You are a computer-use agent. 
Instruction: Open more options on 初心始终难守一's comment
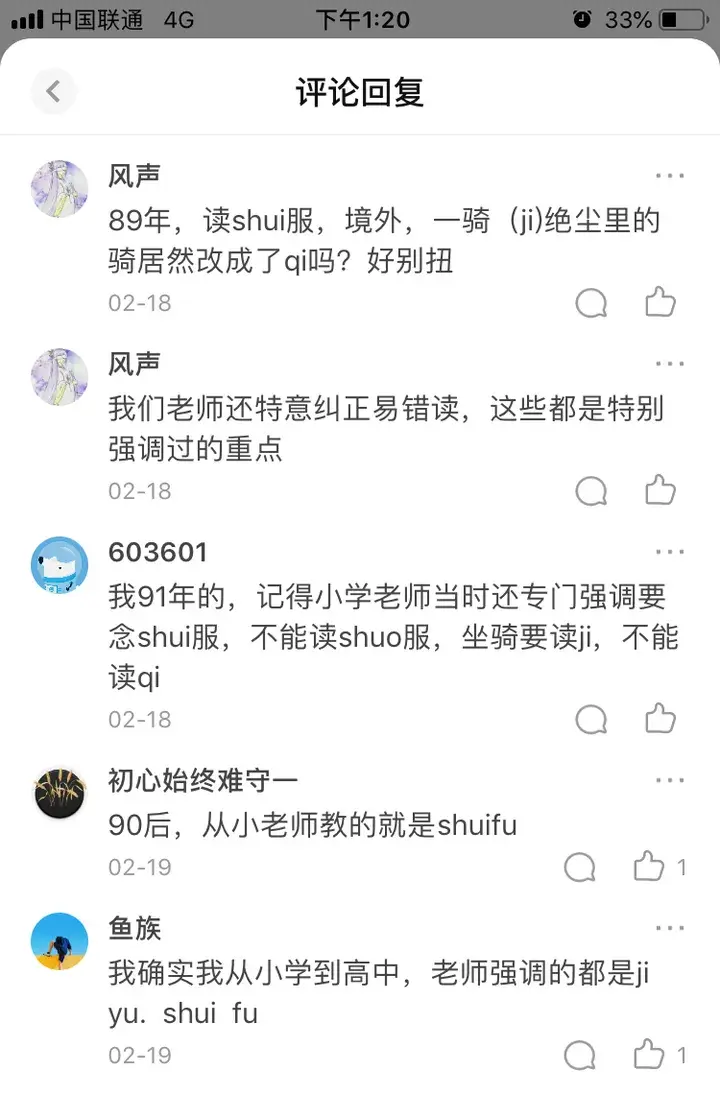[x=670, y=780]
